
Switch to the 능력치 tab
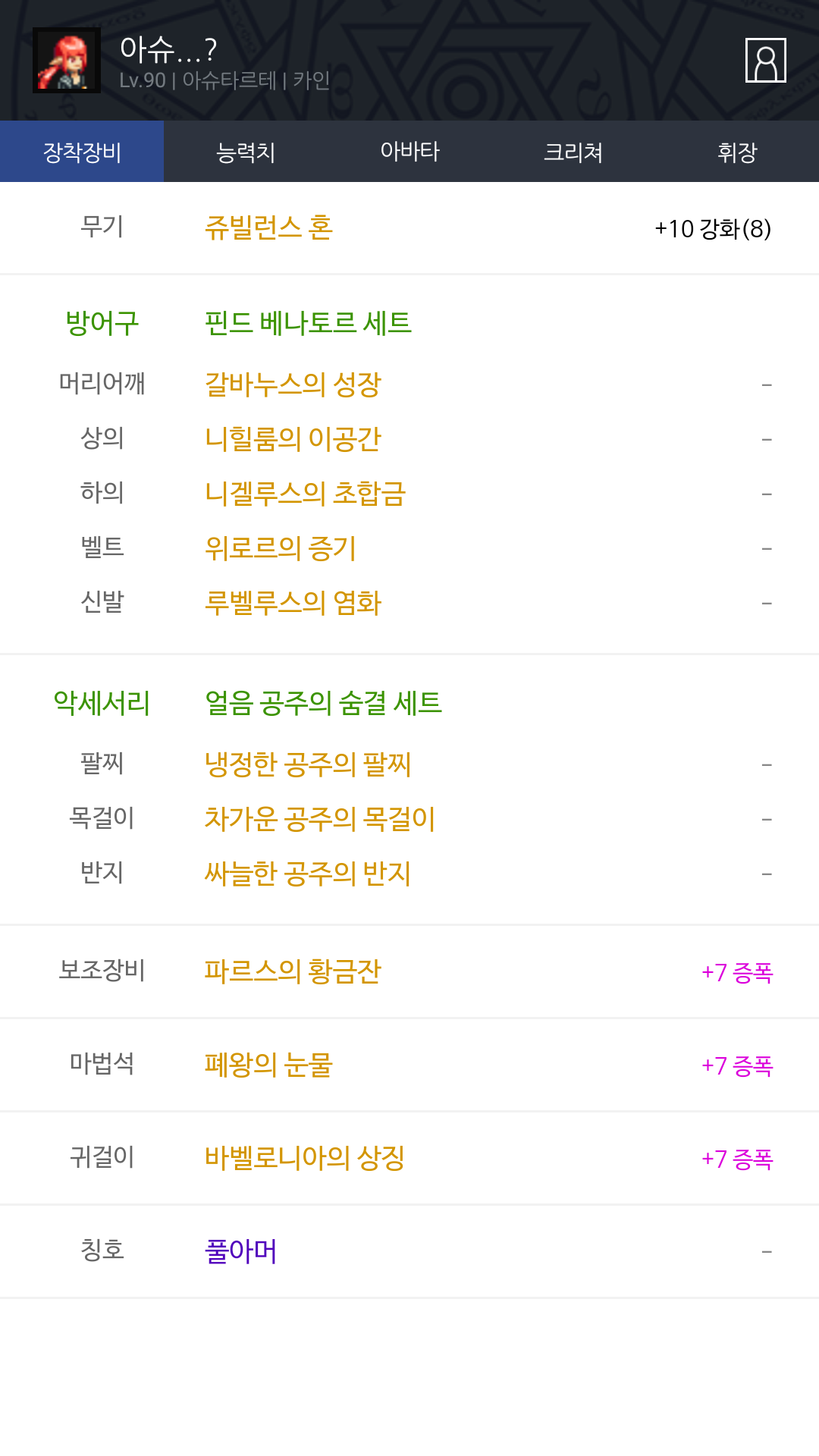(x=246, y=152)
